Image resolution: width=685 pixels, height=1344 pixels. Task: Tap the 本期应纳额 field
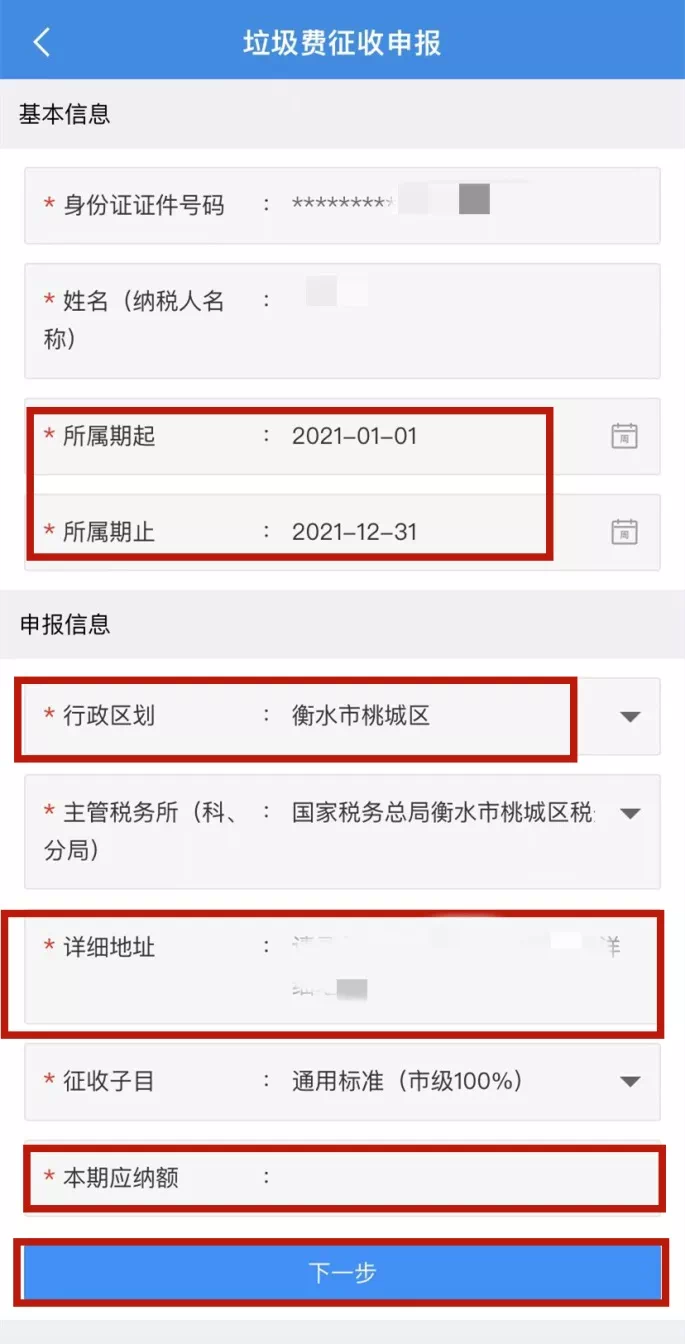(342, 1177)
